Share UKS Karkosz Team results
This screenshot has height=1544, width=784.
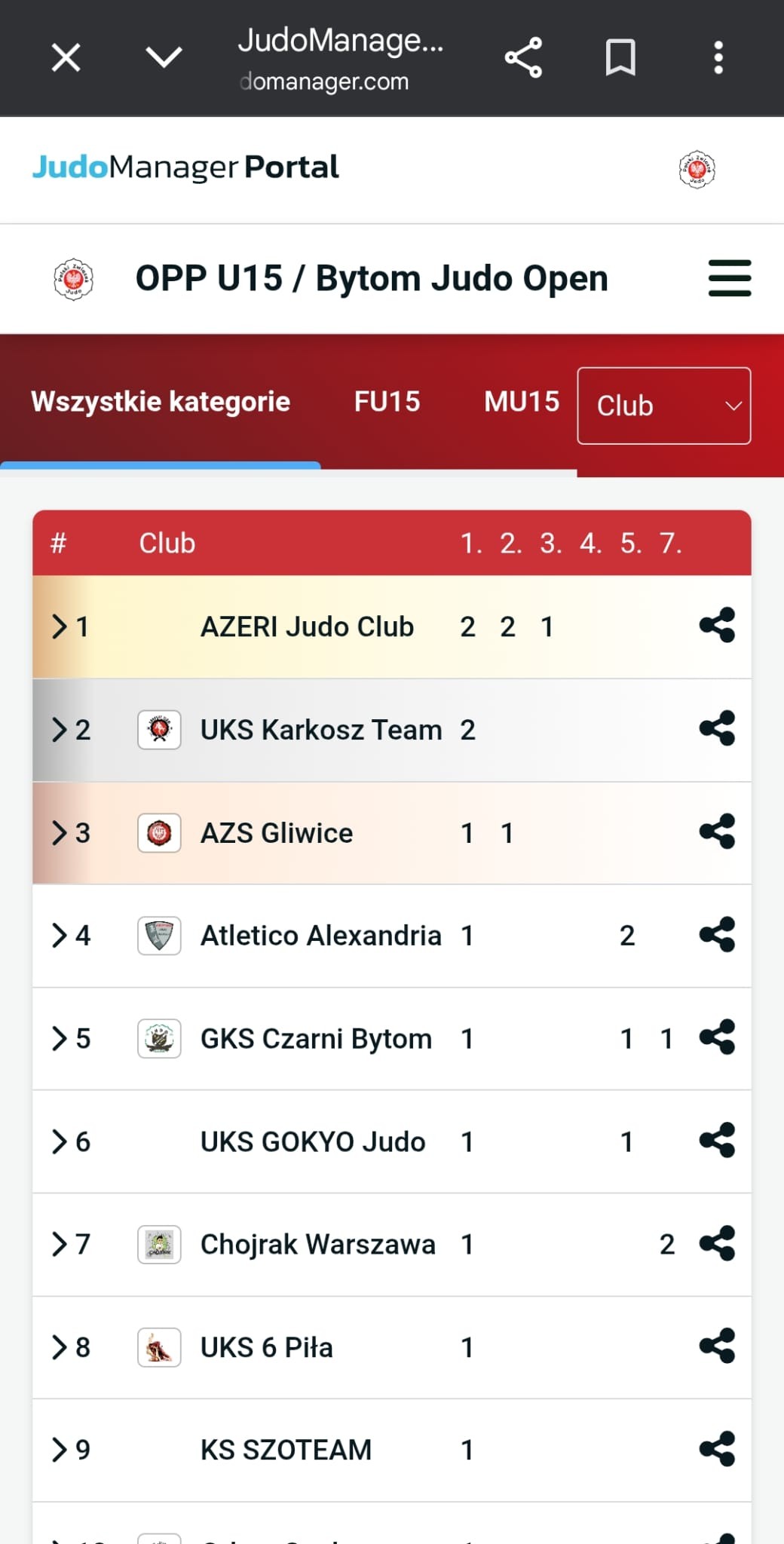click(x=717, y=729)
